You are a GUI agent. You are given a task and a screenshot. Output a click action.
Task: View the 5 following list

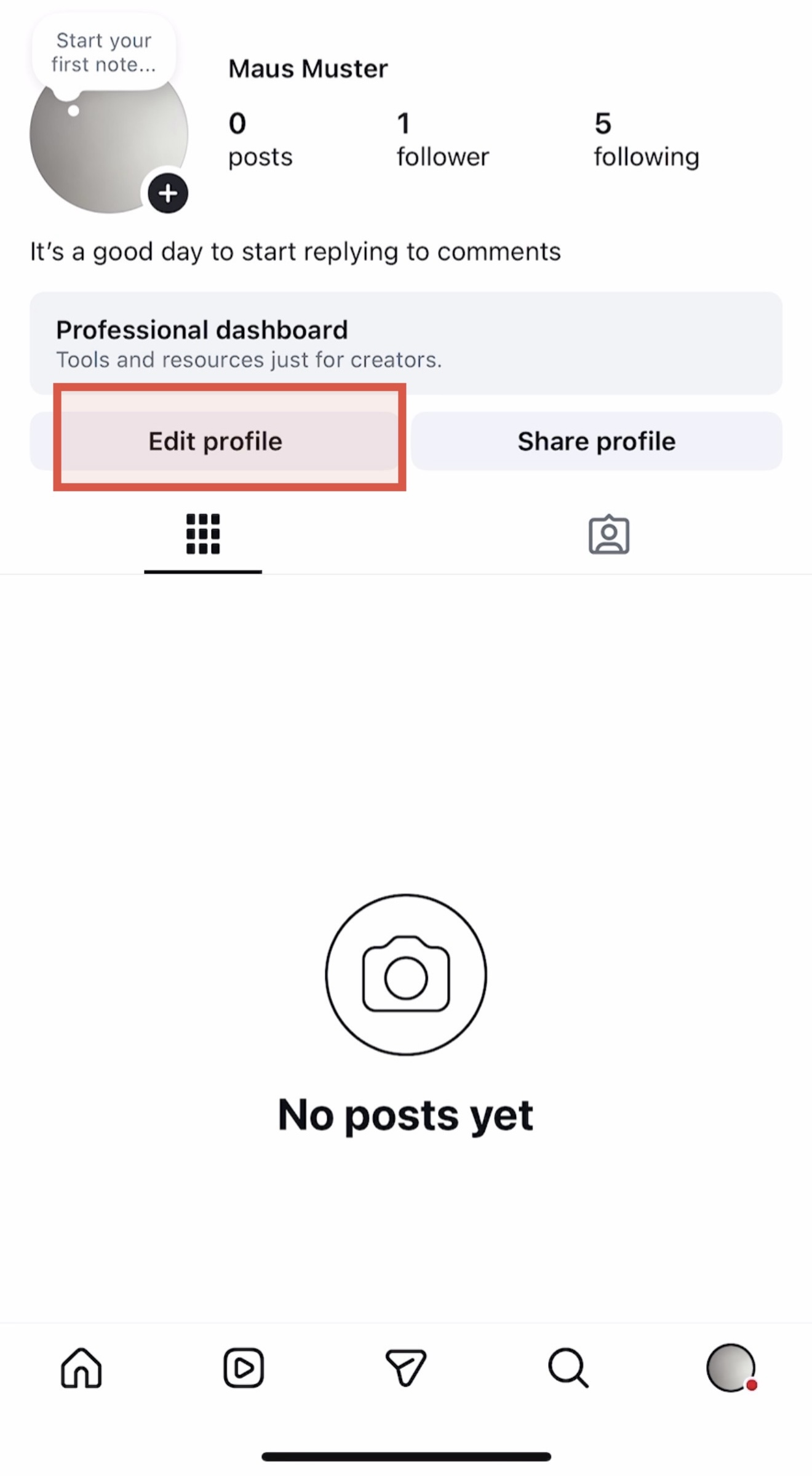[x=646, y=140]
